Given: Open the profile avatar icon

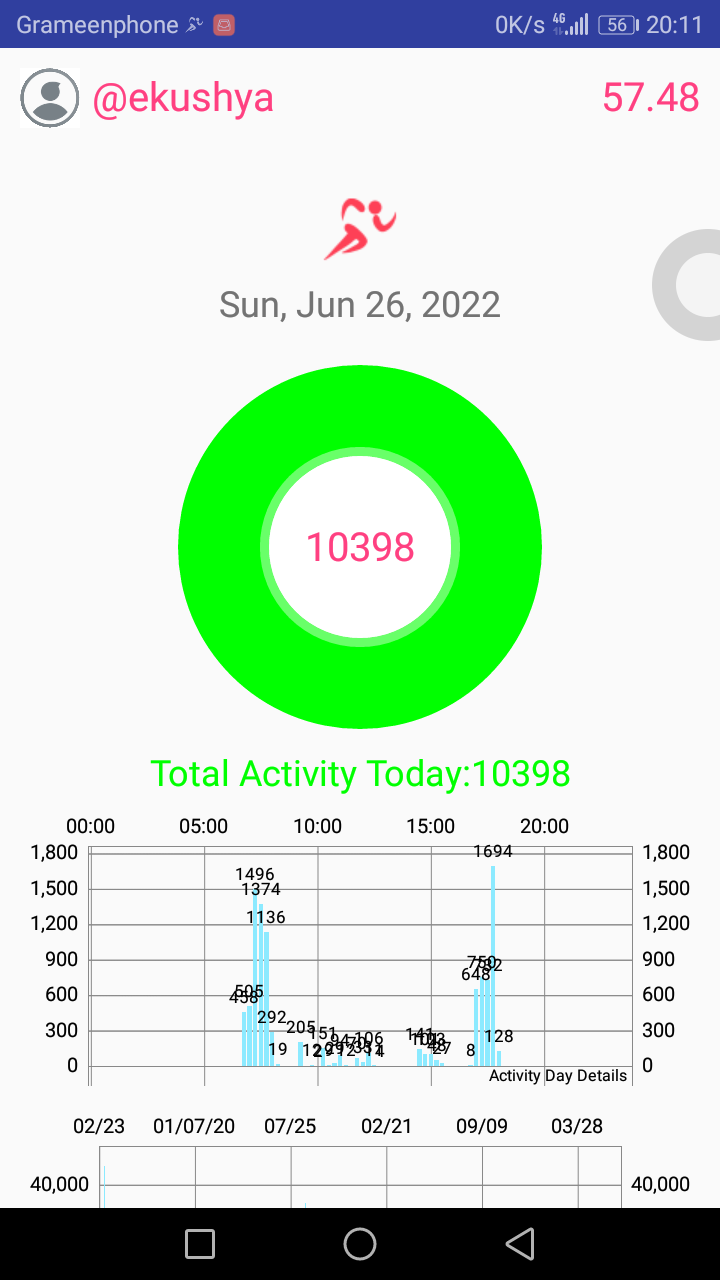Looking at the screenshot, I should click(x=49, y=98).
